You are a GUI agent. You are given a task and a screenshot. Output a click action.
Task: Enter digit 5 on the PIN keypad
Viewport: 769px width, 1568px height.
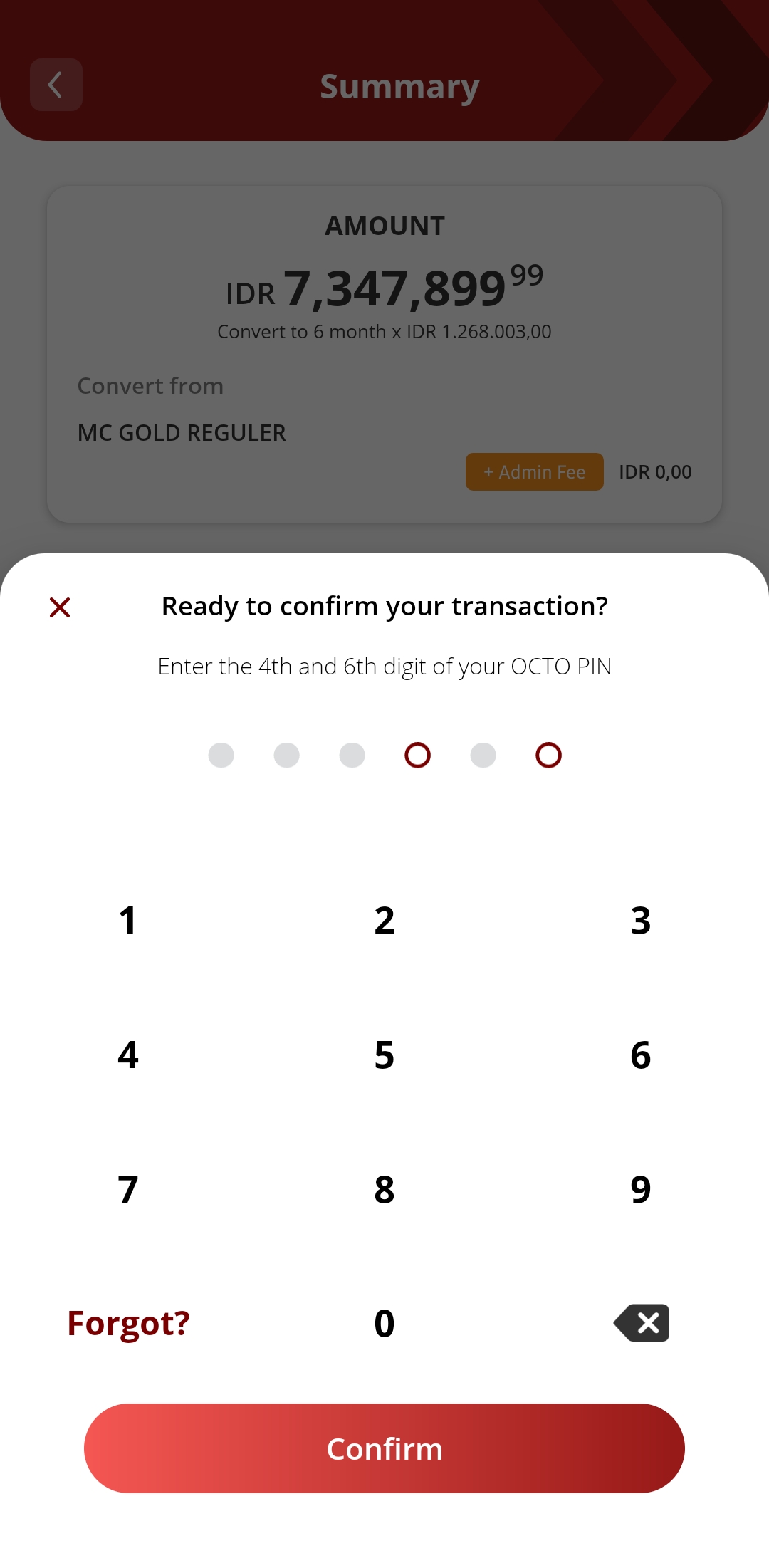tap(384, 1055)
